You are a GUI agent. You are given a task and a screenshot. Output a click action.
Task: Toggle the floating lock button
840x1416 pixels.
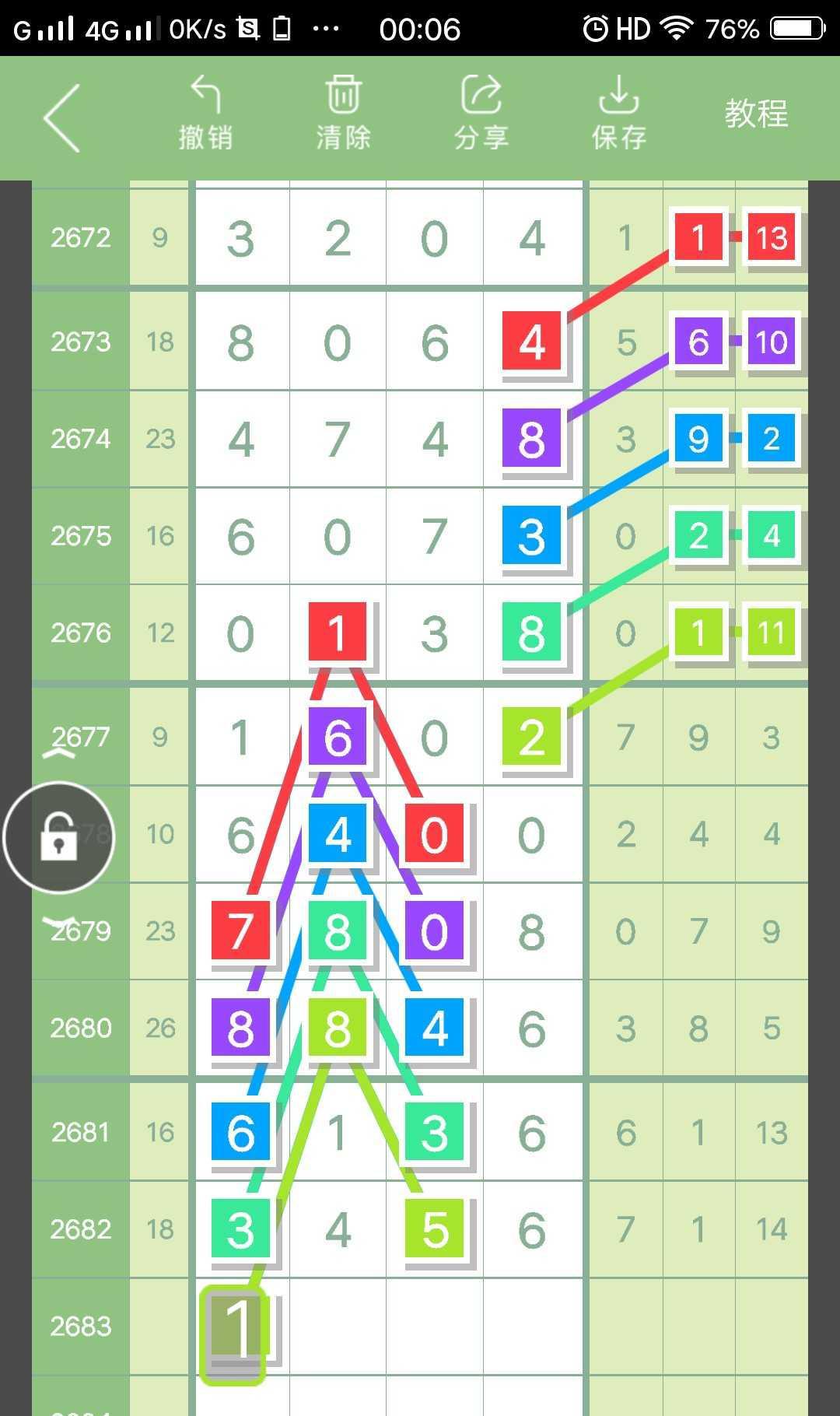[59, 838]
